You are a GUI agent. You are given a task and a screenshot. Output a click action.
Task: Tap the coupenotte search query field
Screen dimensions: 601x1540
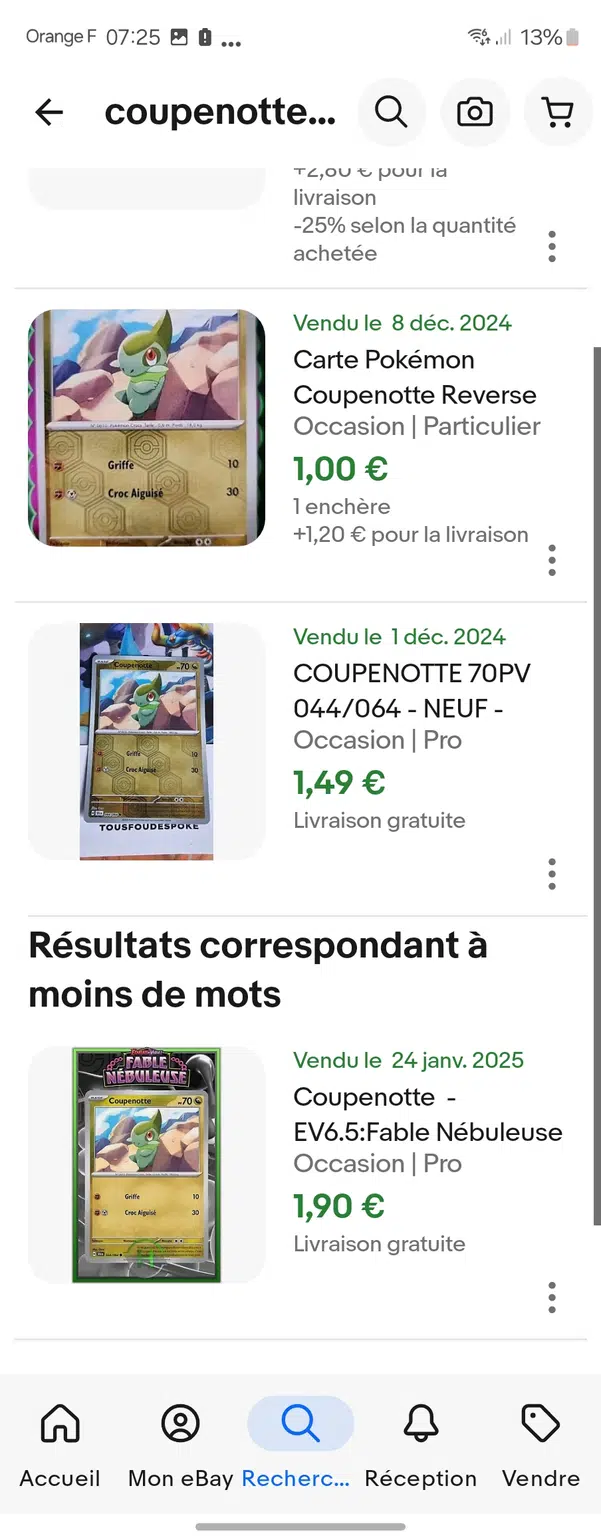pos(220,112)
